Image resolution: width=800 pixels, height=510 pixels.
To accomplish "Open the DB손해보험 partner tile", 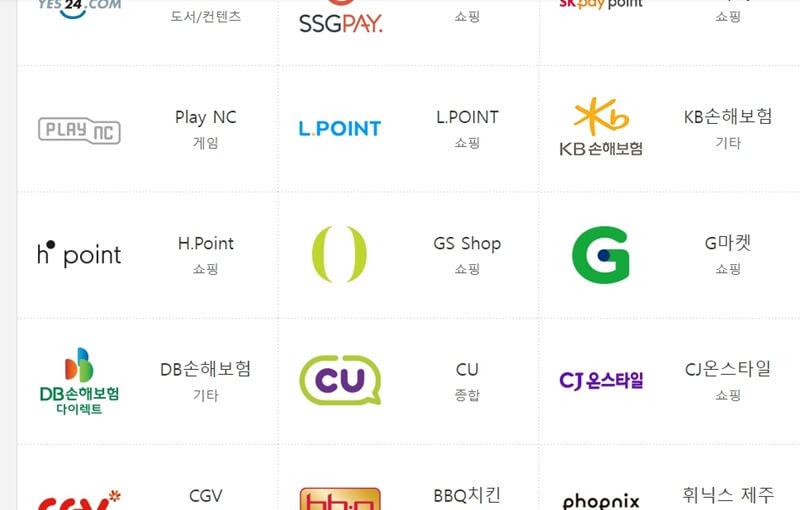I will tap(148, 381).
